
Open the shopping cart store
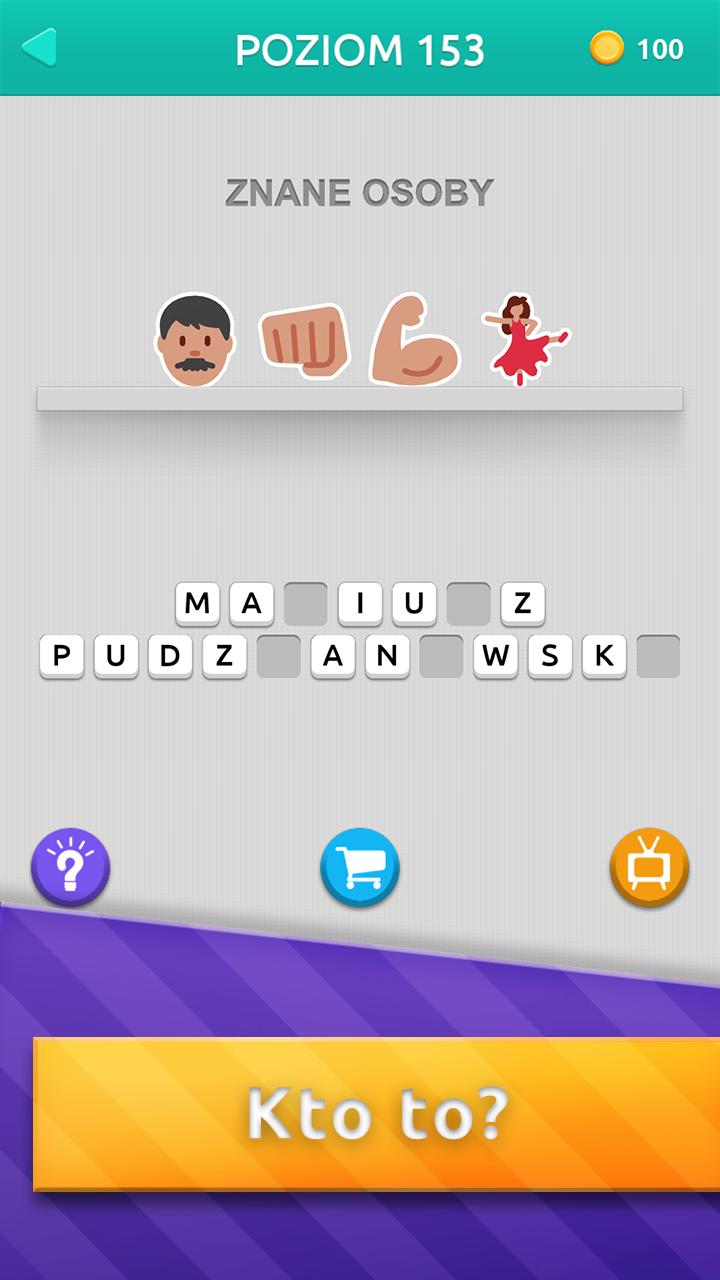click(360, 867)
